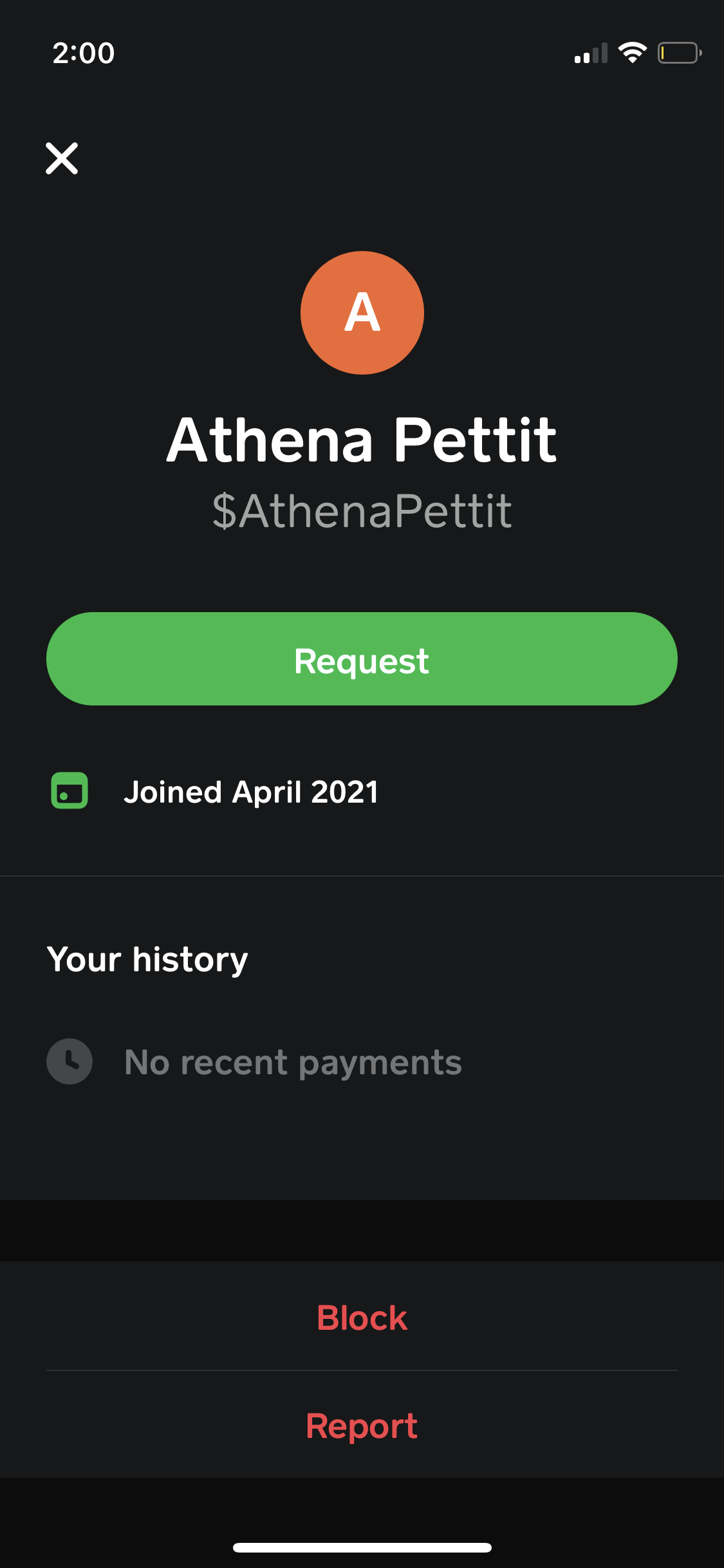
Task: Tap the green Request button
Action: [x=362, y=658]
